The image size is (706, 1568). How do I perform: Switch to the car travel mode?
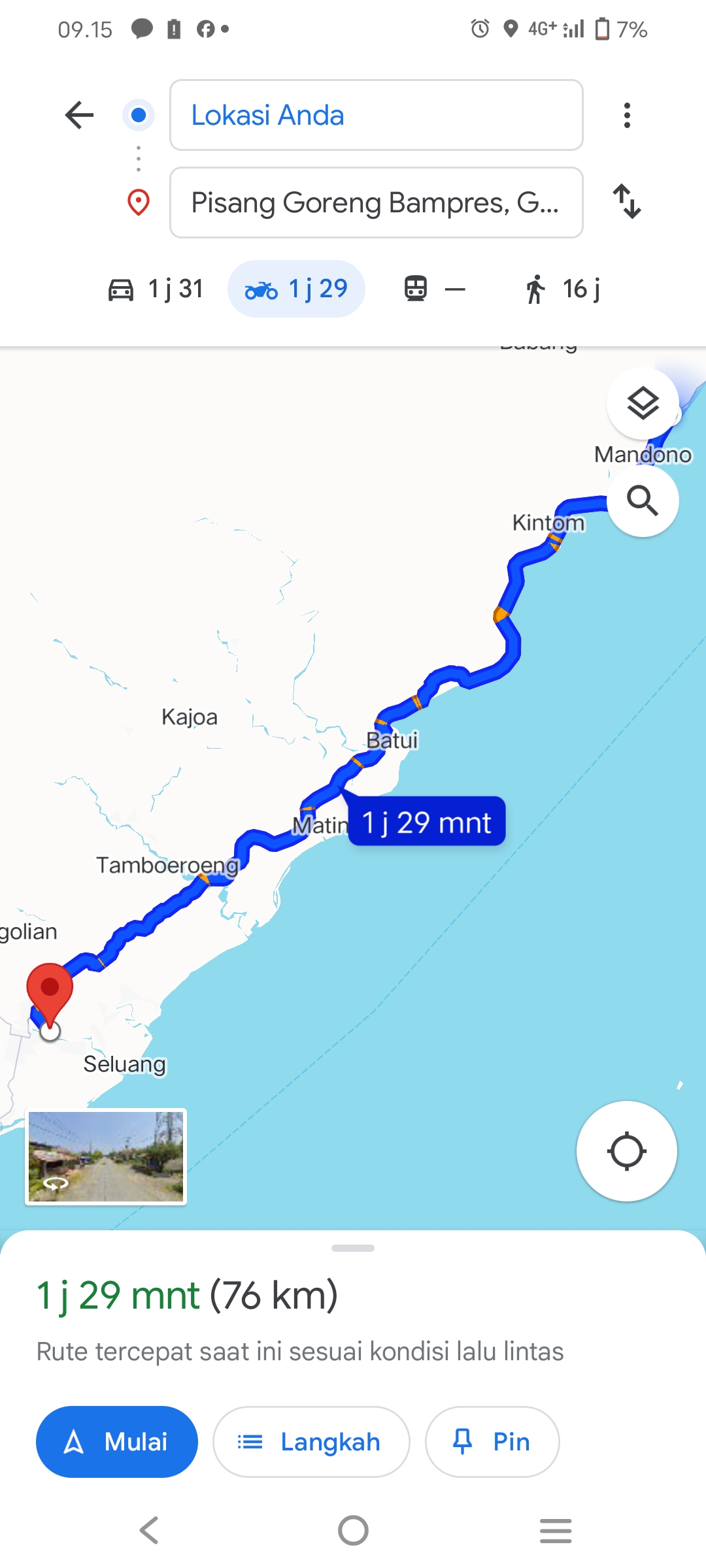click(156, 289)
